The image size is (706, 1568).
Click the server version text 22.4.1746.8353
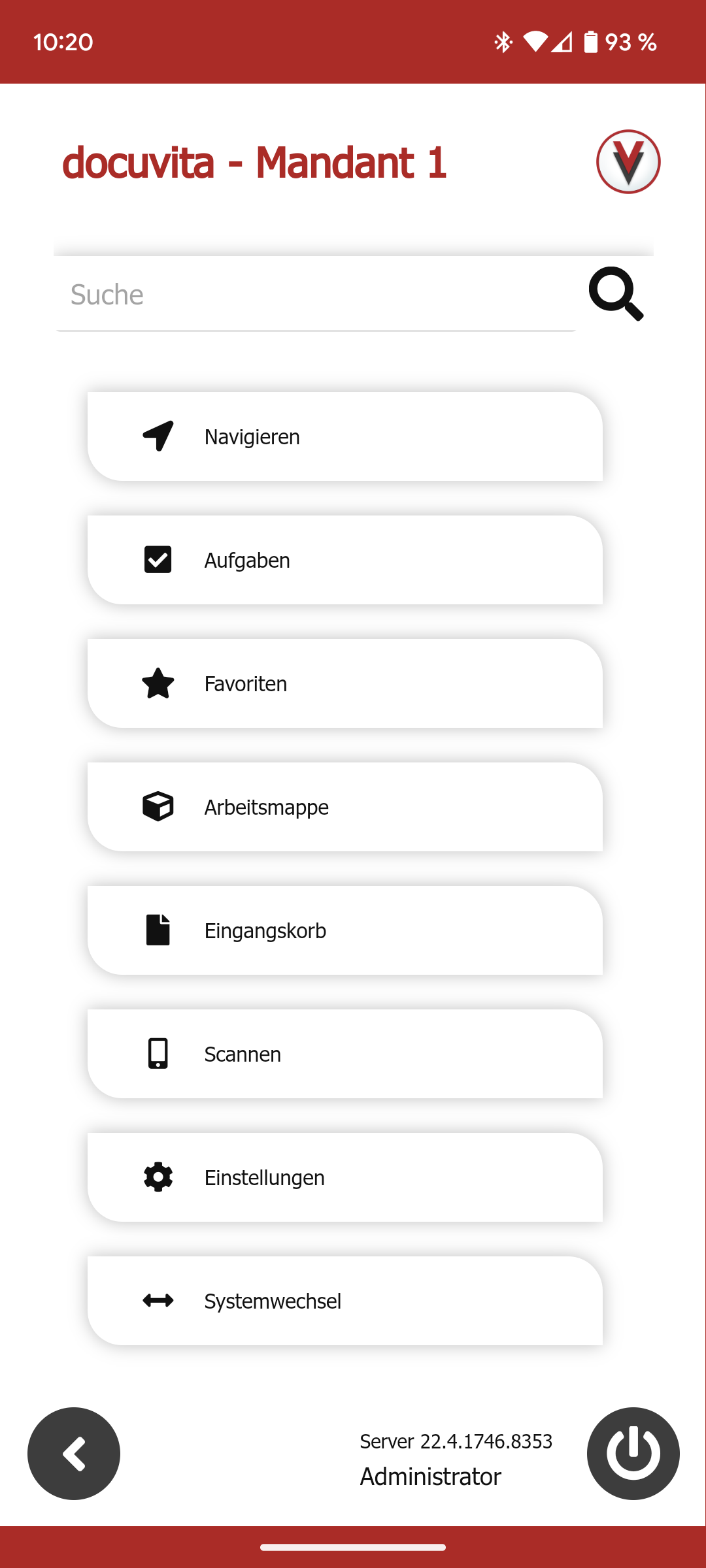[456, 1441]
